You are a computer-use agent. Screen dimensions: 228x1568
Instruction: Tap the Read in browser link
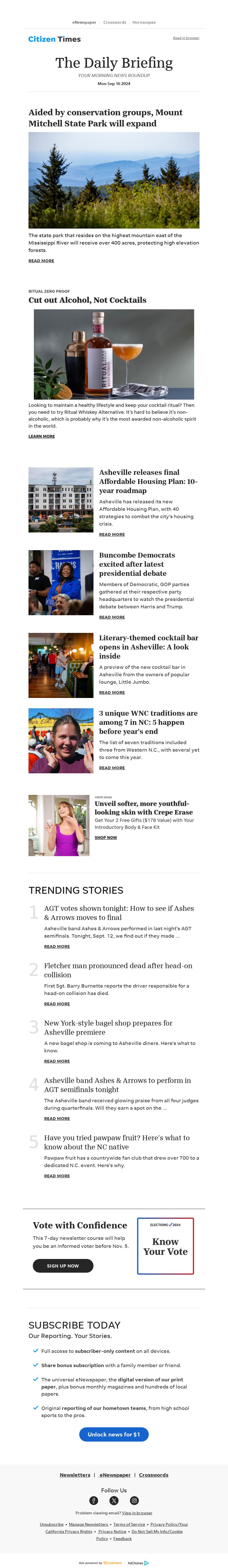coord(186,38)
